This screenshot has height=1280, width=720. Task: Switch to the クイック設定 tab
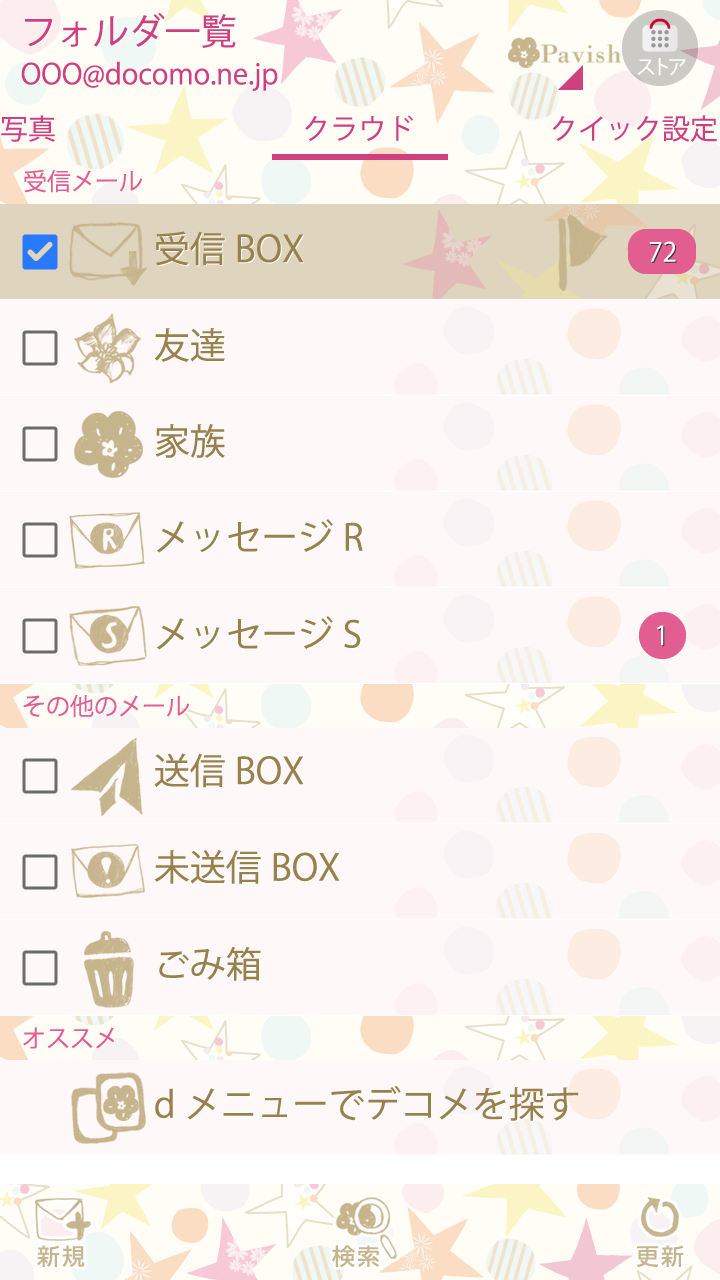pos(634,130)
